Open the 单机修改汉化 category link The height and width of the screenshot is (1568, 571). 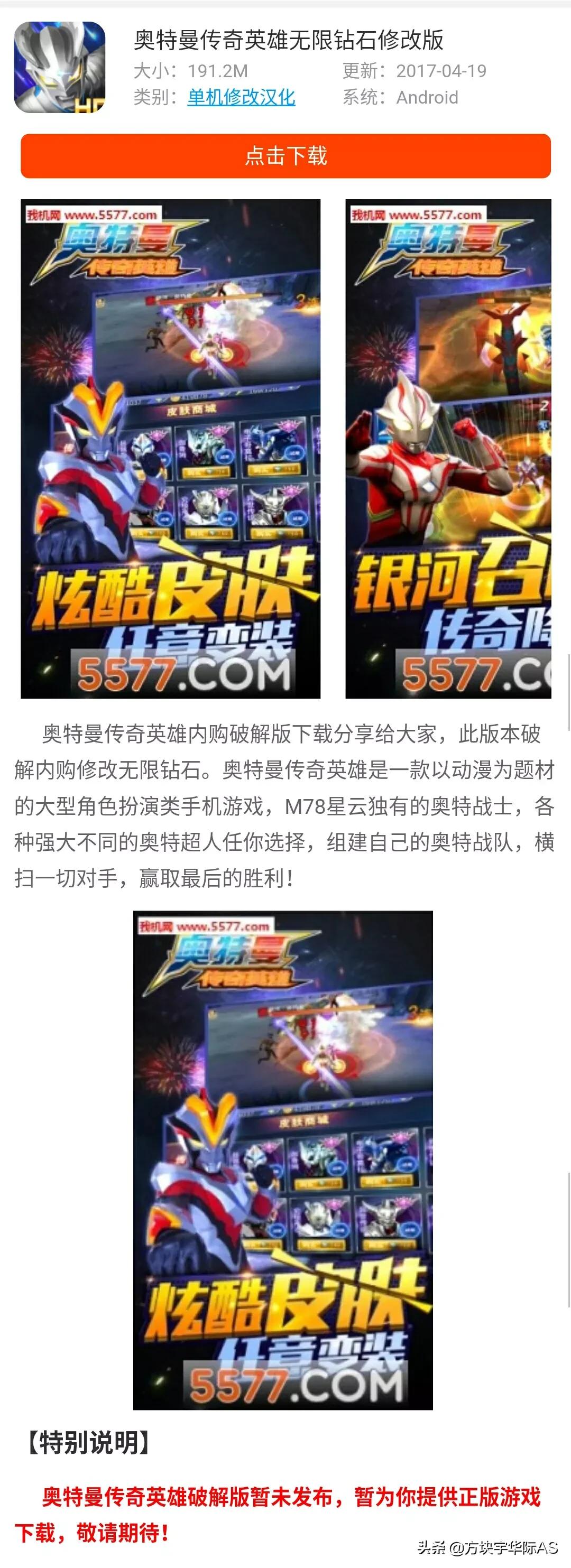point(241,97)
